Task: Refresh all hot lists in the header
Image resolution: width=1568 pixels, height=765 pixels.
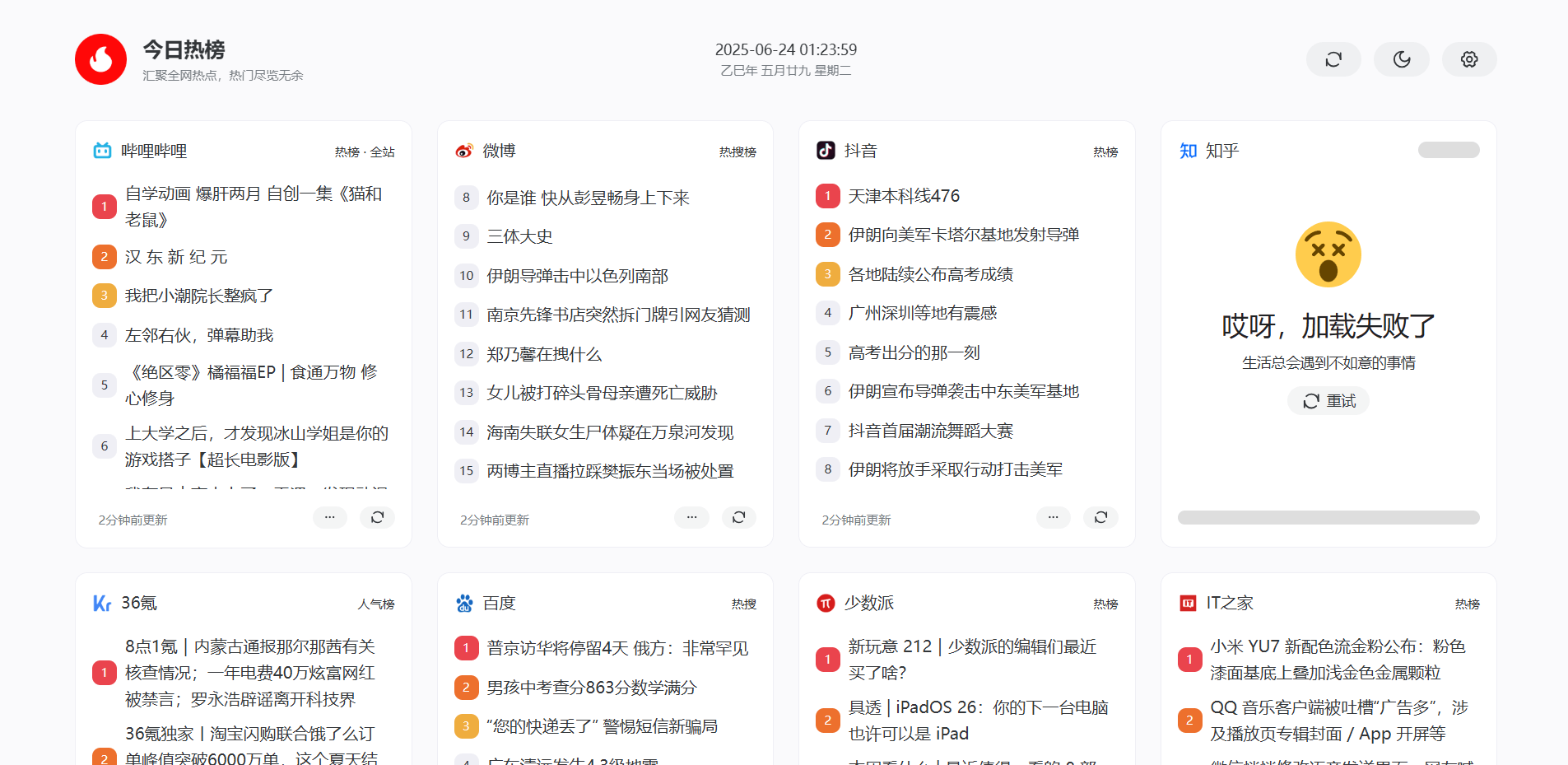Action: pos(1333,59)
